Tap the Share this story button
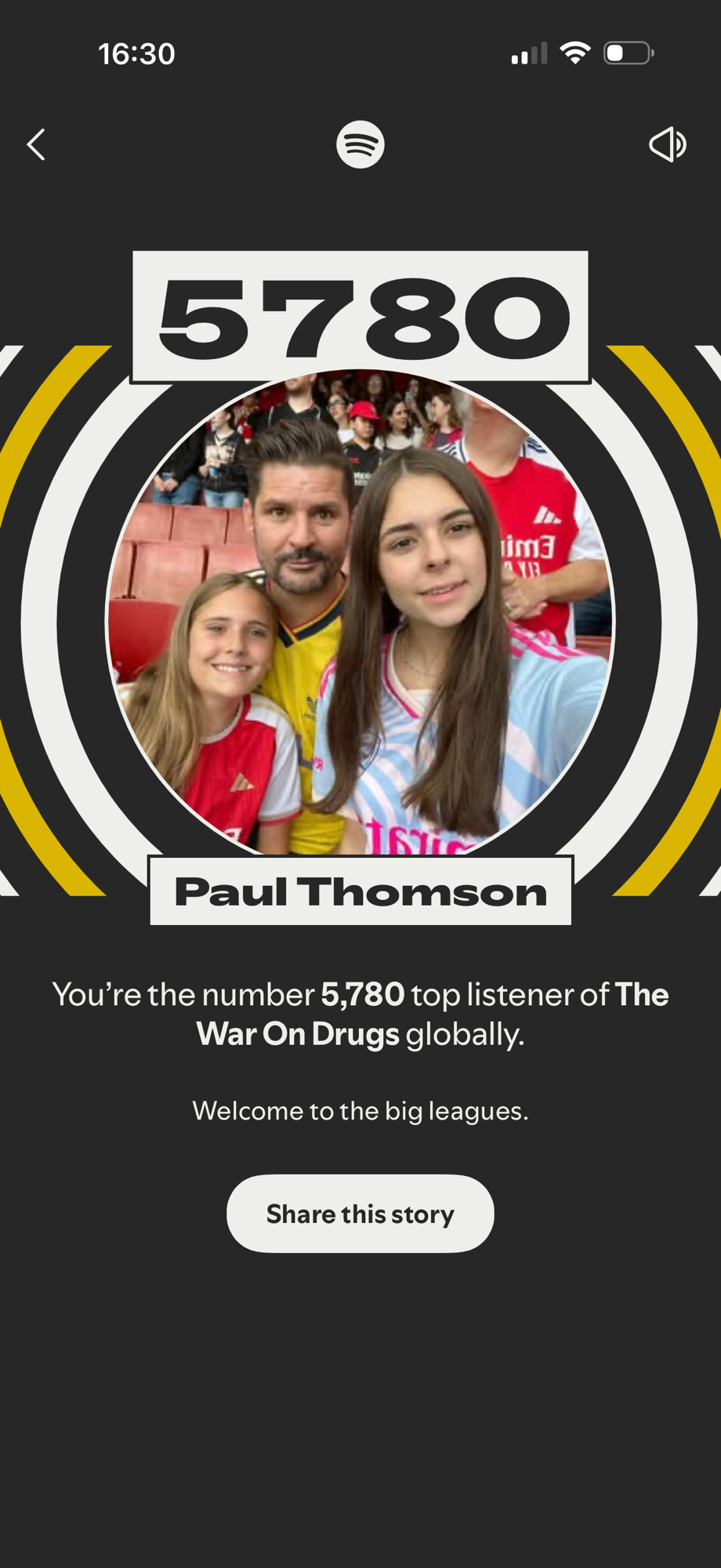 coord(360,1213)
